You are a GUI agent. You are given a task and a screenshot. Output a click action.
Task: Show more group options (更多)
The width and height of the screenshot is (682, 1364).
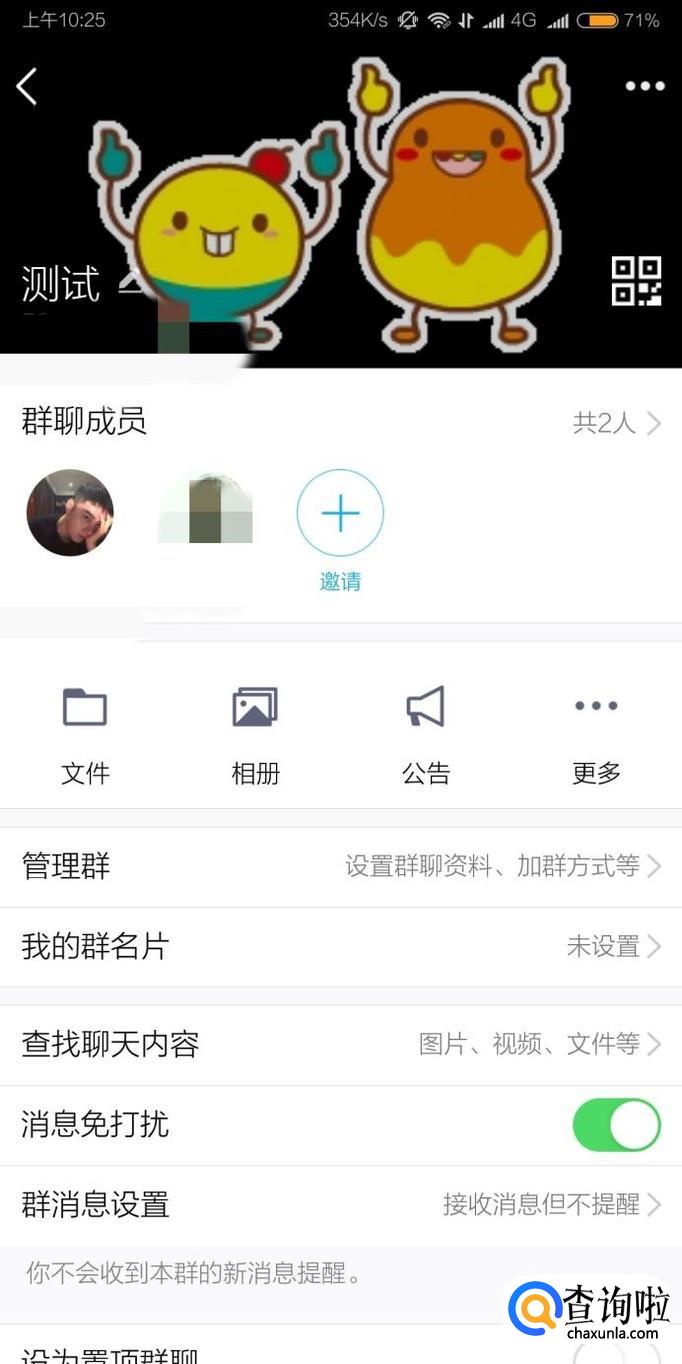(596, 734)
